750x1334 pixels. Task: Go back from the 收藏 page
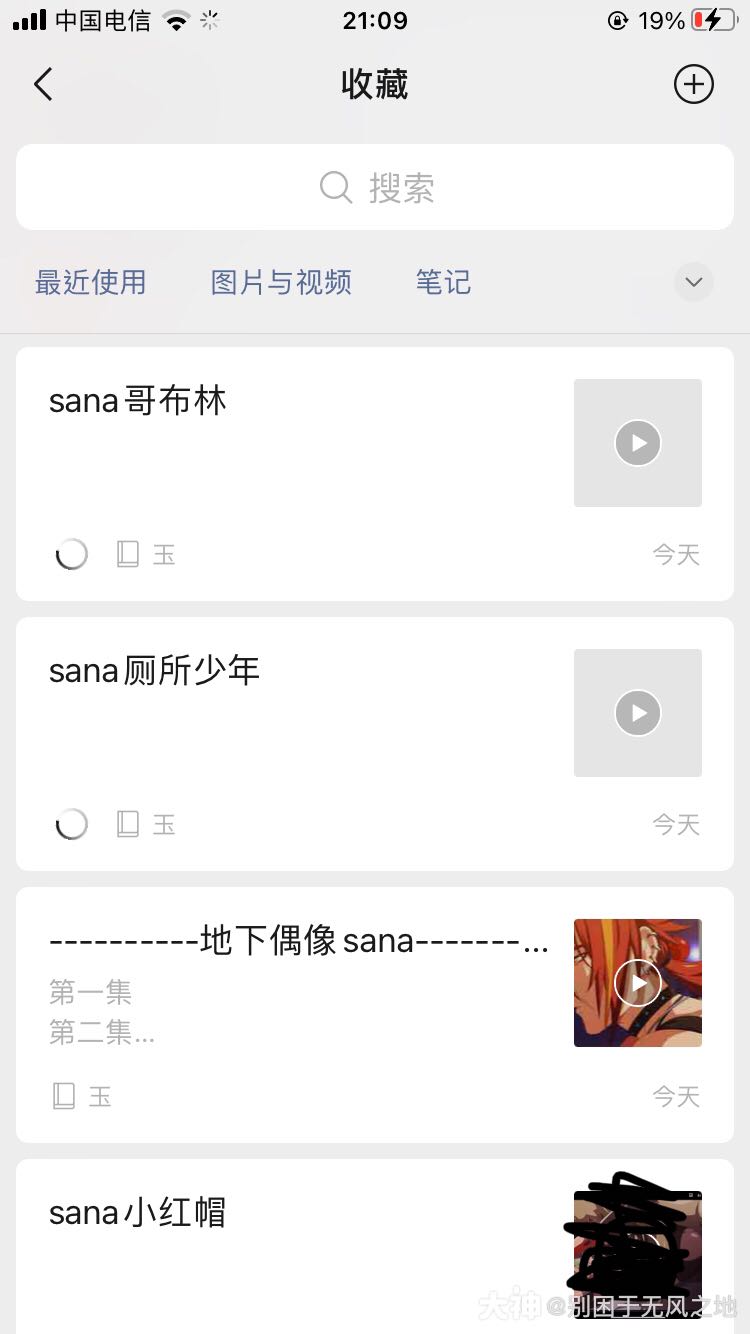point(43,85)
